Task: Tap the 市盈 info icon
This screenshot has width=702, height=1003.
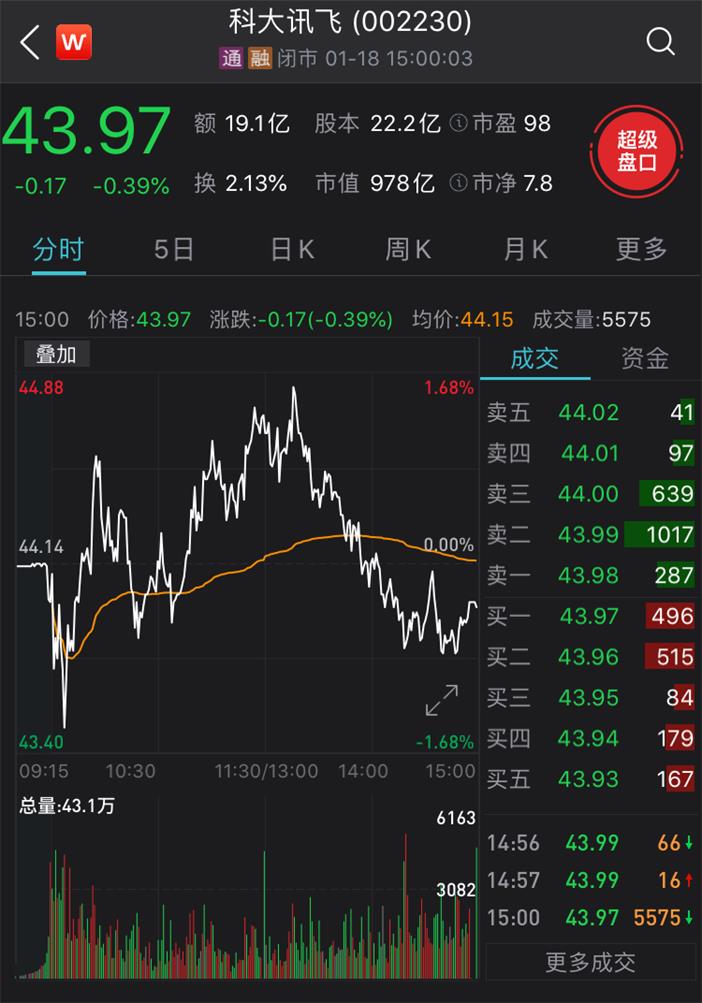Action: coord(458,124)
